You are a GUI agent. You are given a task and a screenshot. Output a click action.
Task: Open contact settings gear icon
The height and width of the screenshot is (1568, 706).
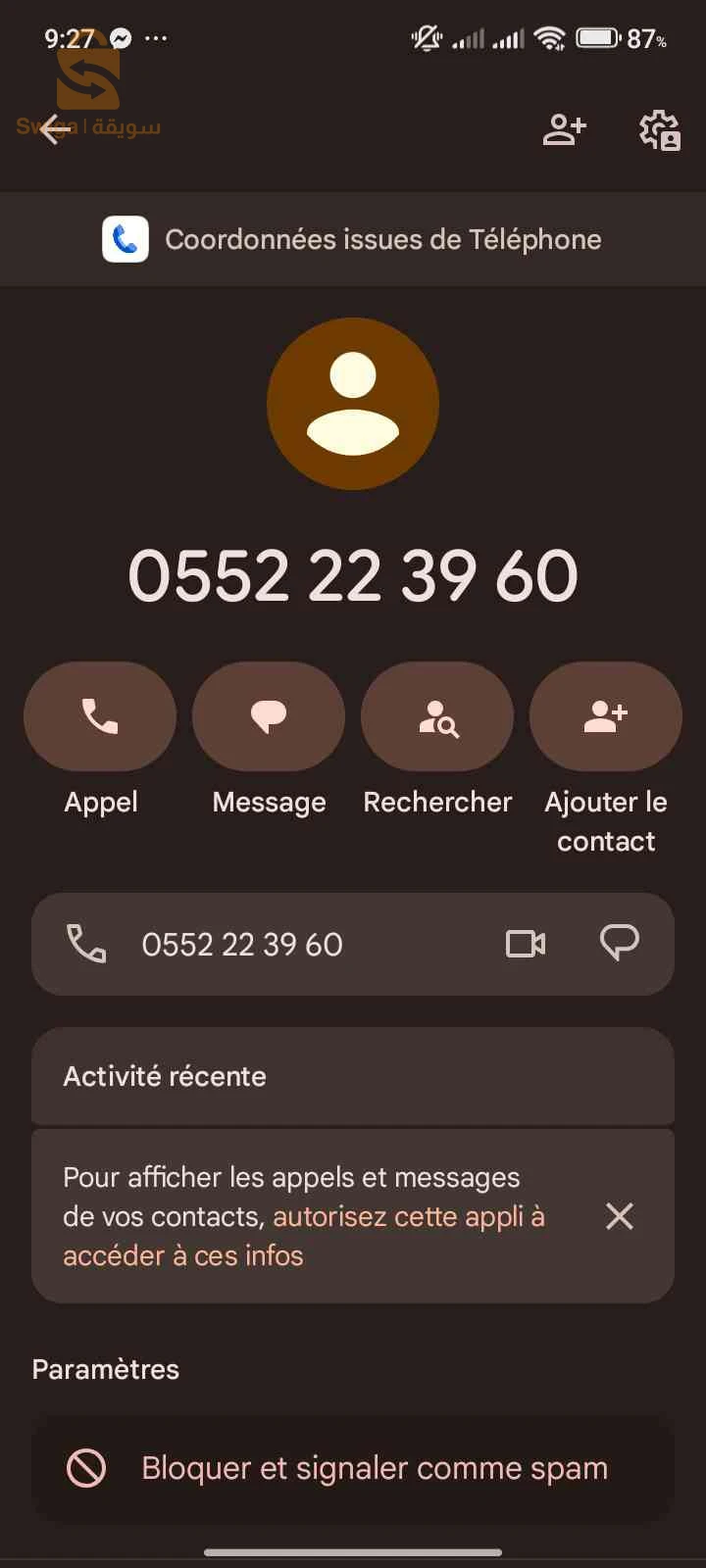(660, 129)
